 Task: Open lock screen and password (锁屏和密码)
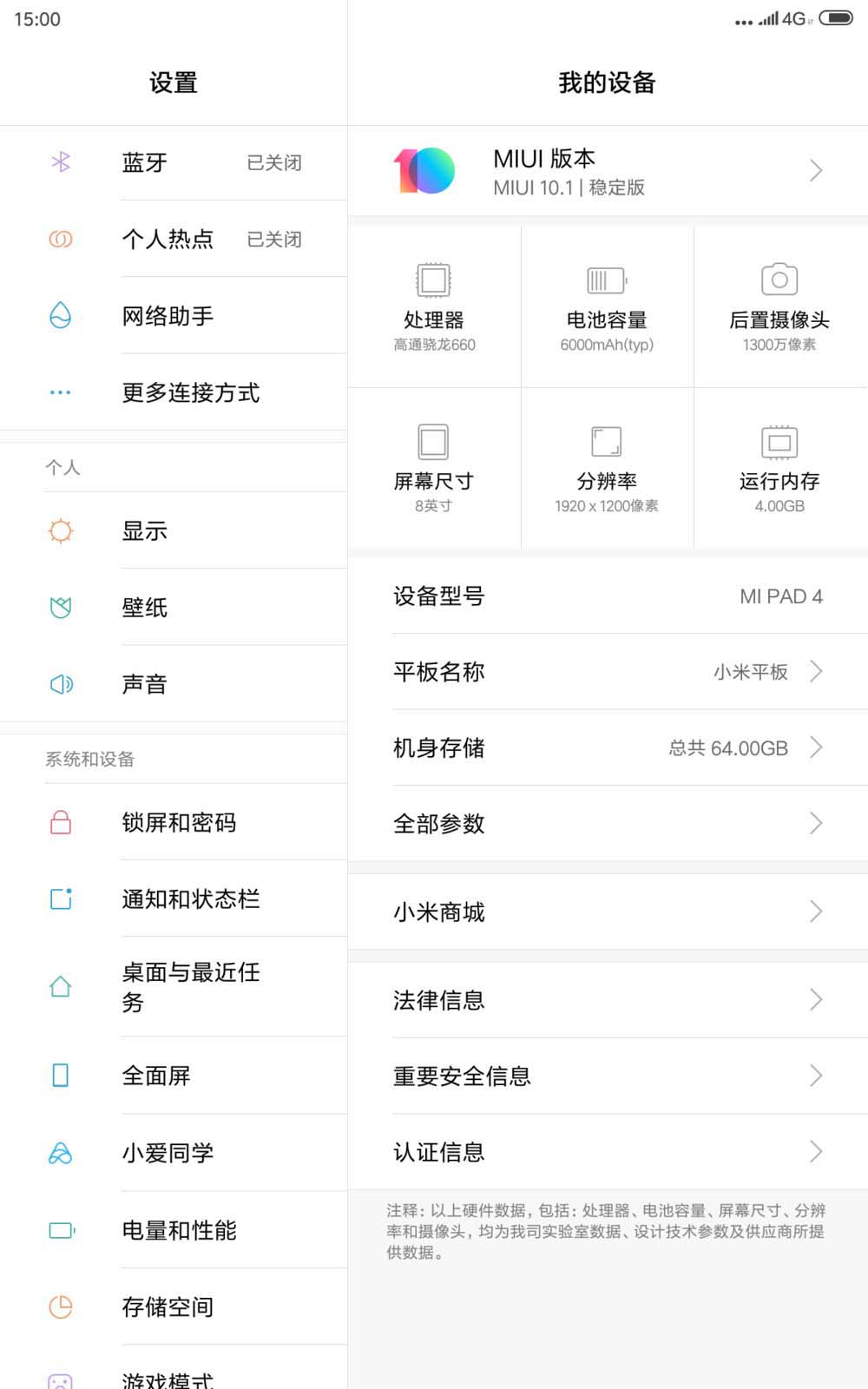click(174, 822)
